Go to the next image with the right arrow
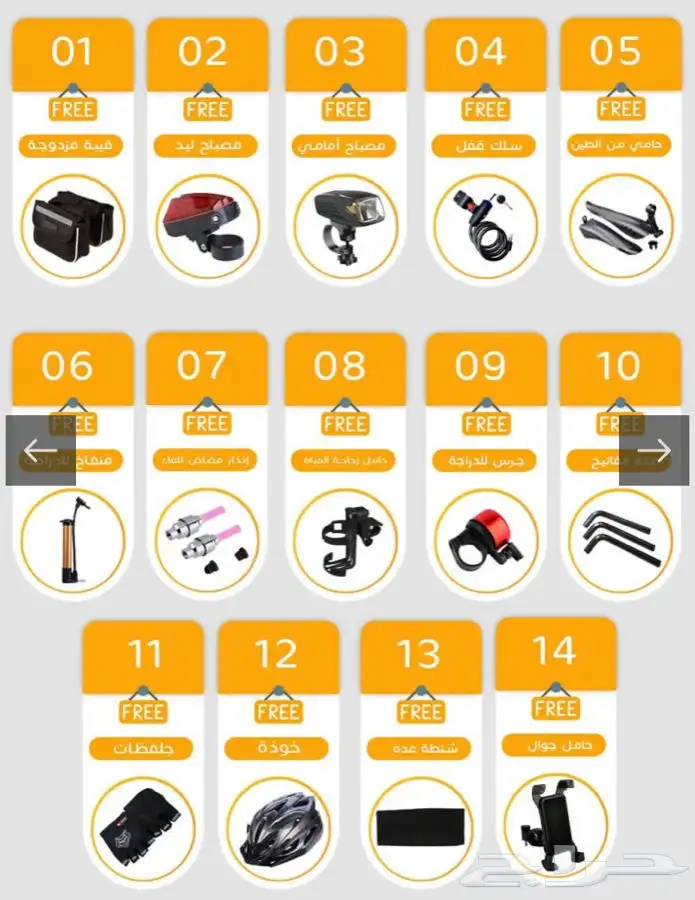The width and height of the screenshot is (695, 900). (x=654, y=451)
